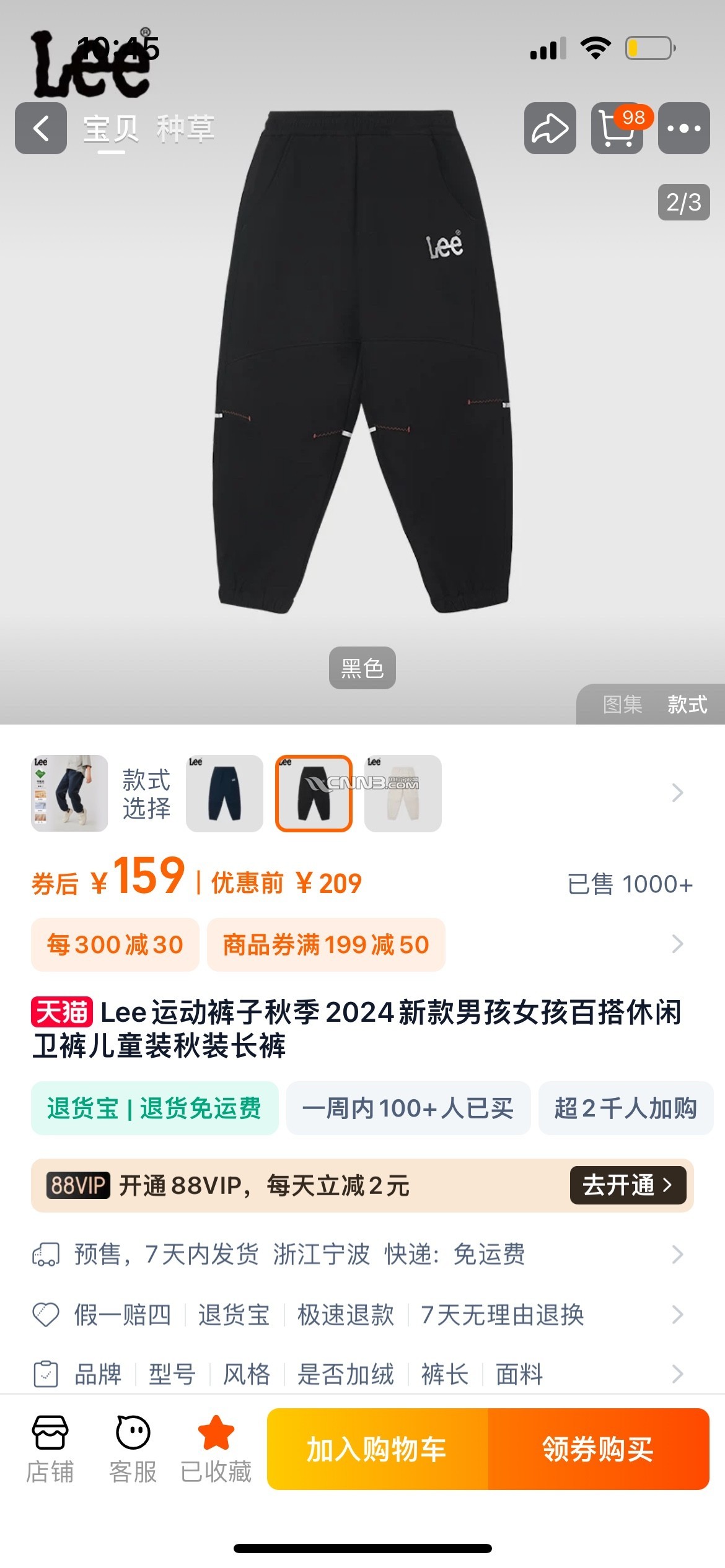Switch to the 种草 tab
This screenshot has width=725, height=1568.
click(185, 129)
